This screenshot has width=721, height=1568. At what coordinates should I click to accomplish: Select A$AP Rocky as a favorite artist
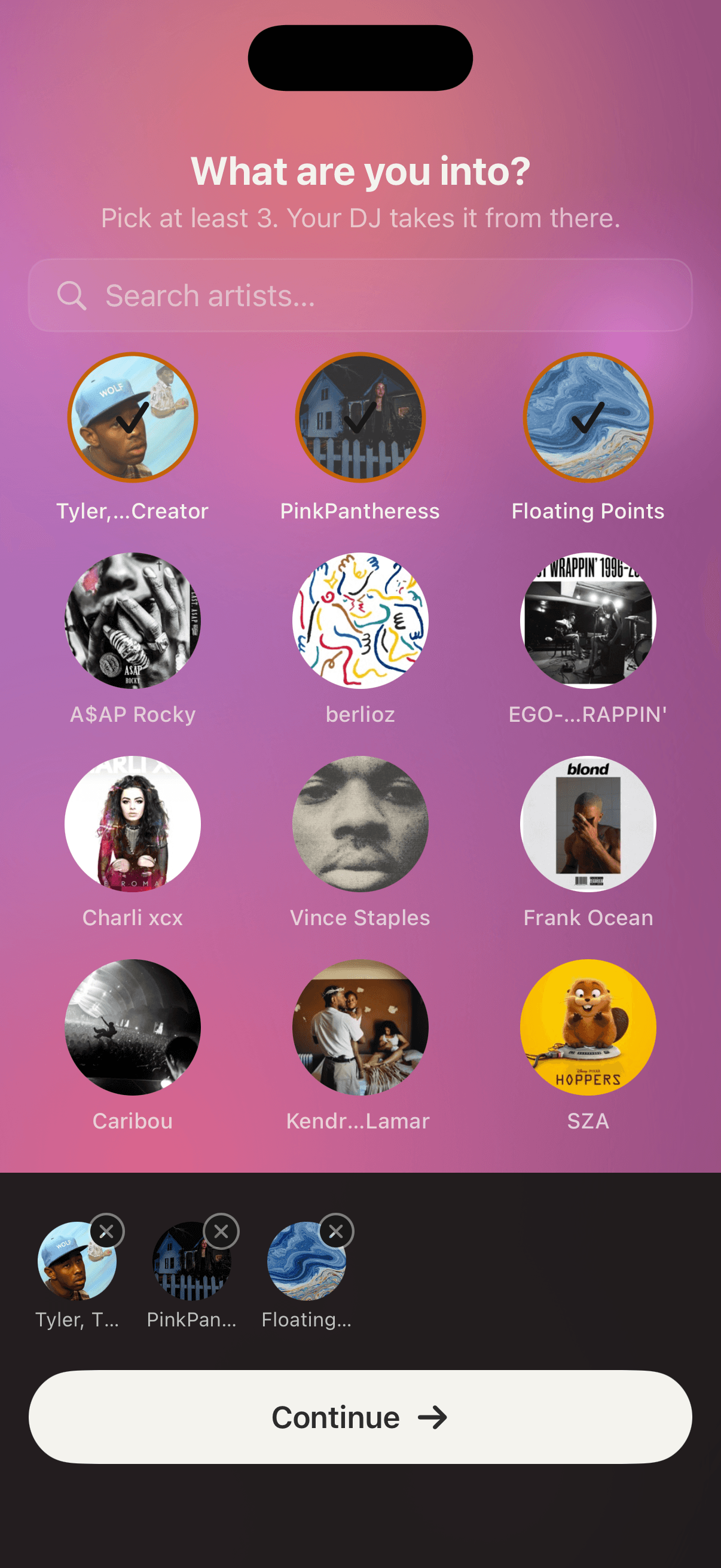[132, 620]
